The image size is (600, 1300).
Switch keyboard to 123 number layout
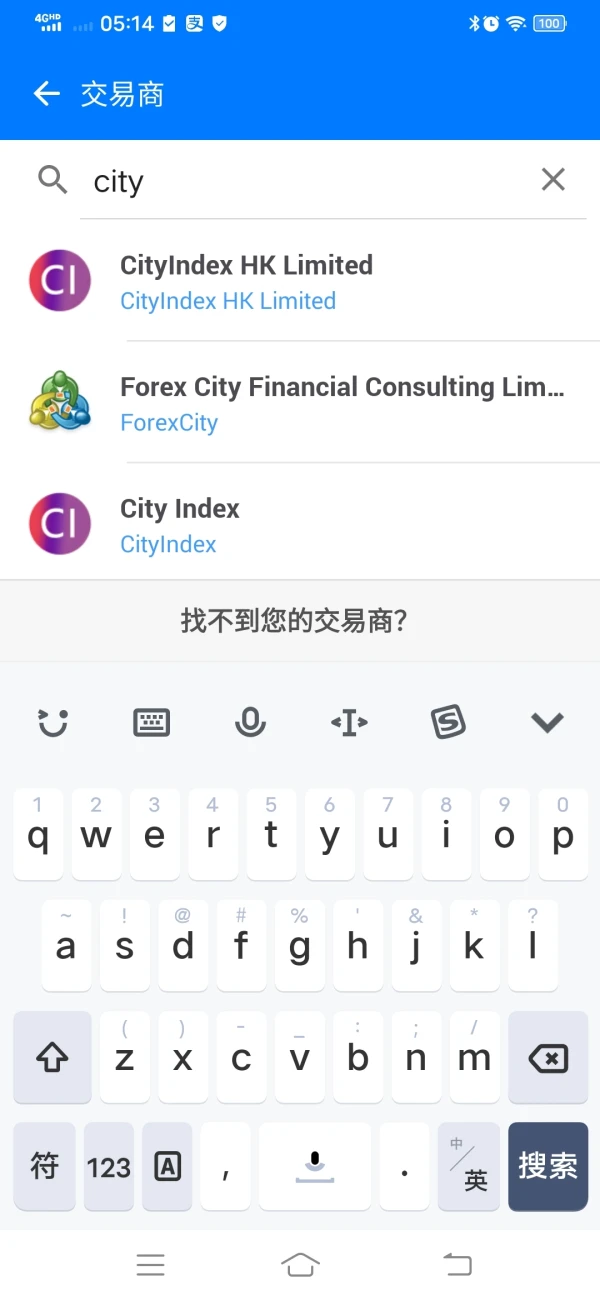pos(109,1166)
